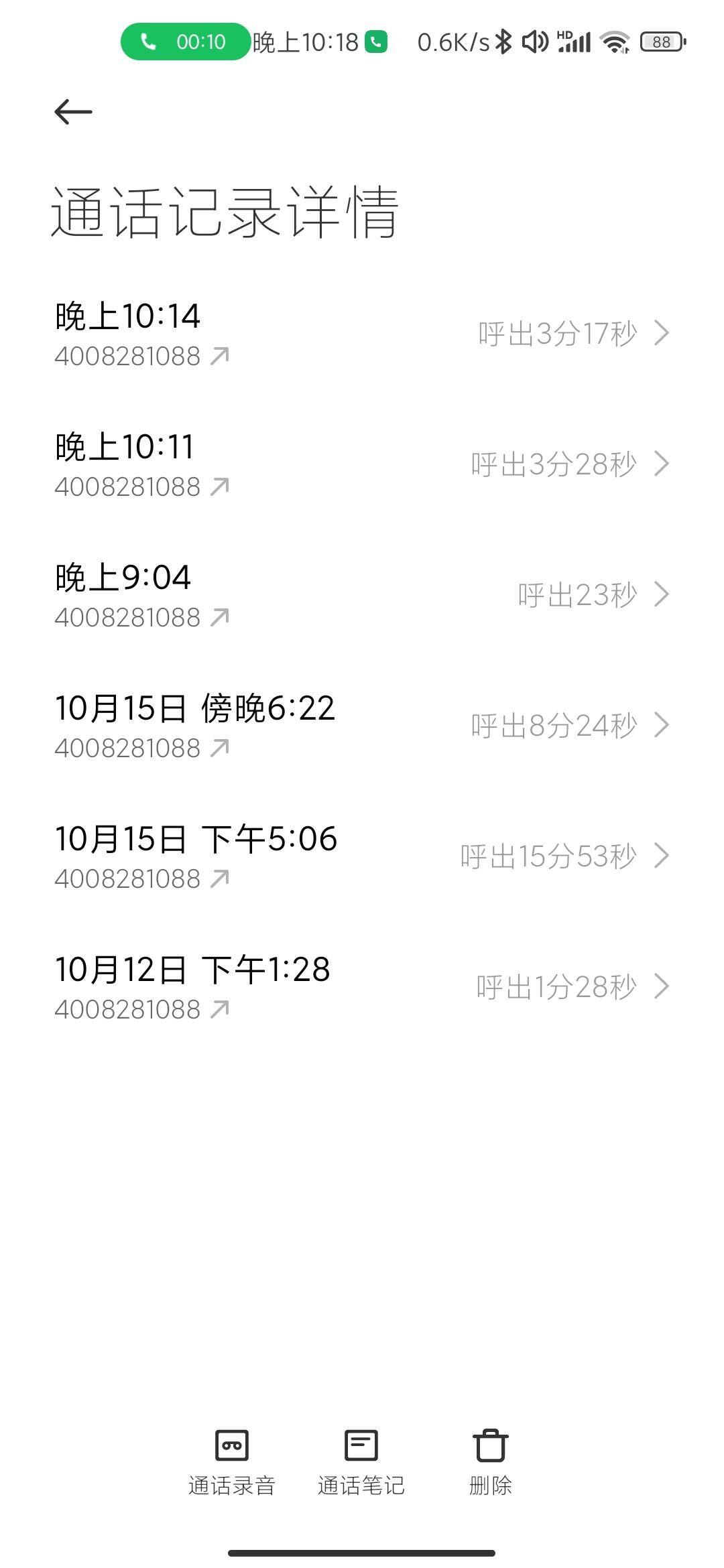
Task: Open the 10月15日 下午5:06 call record
Action: click(x=362, y=856)
